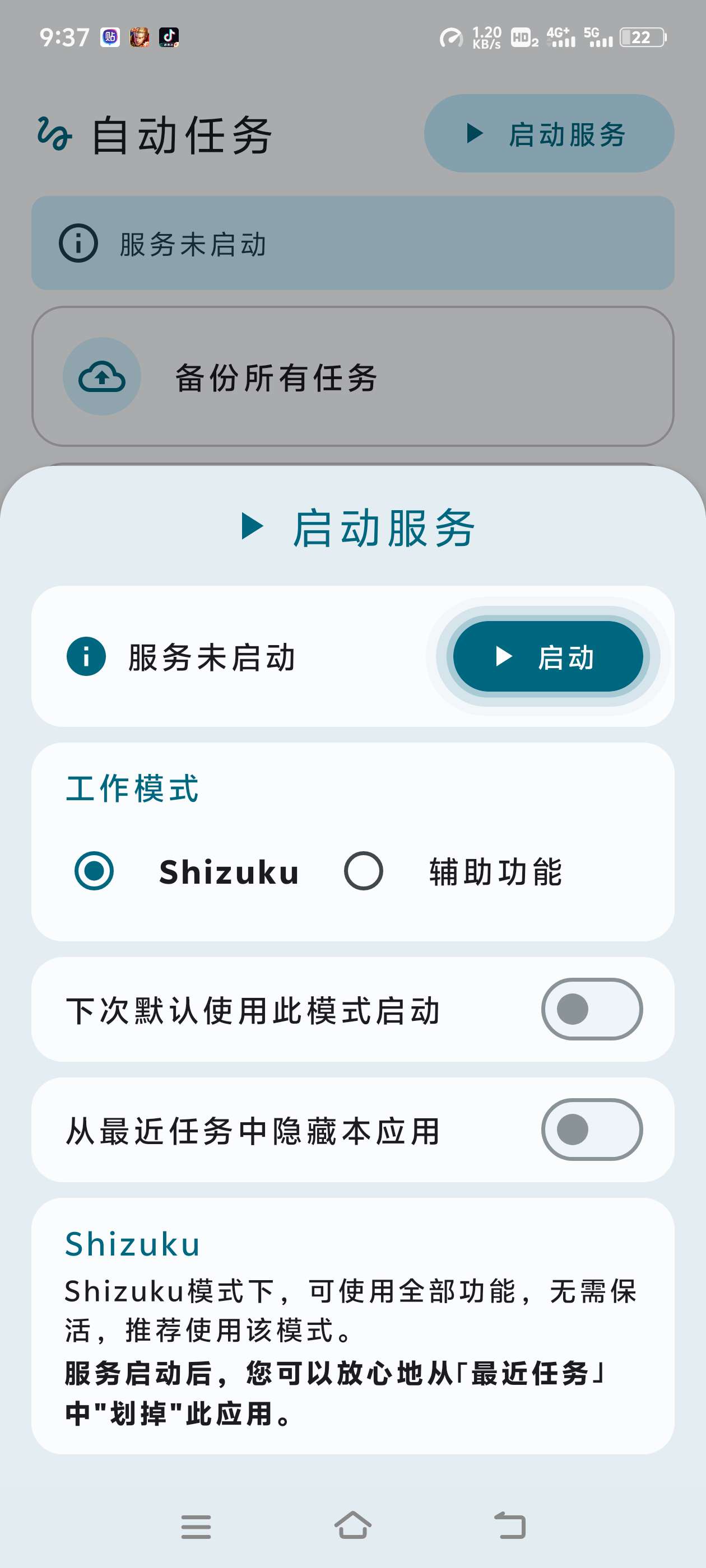Image resolution: width=706 pixels, height=1568 pixels.
Task: Enable 下次默认使用此模式启动 switch
Action: click(595, 1009)
